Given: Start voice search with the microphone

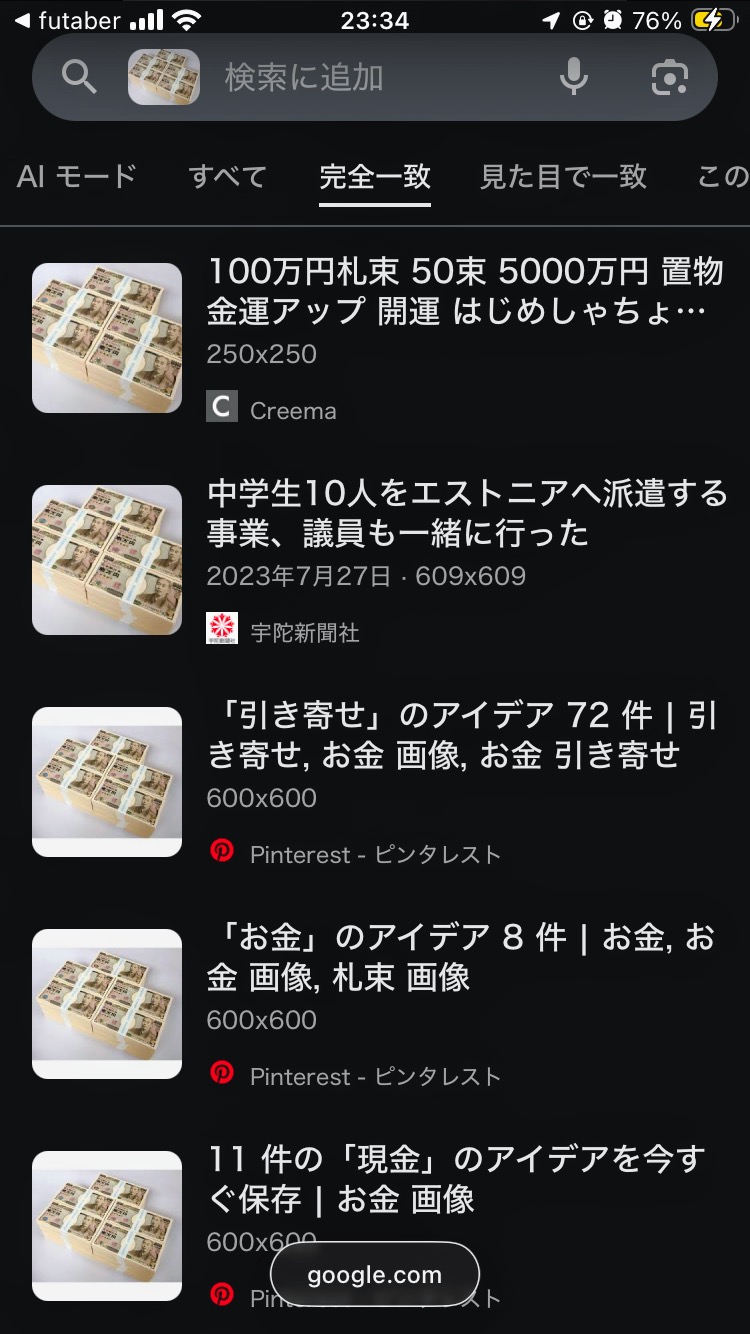Looking at the screenshot, I should click(573, 77).
